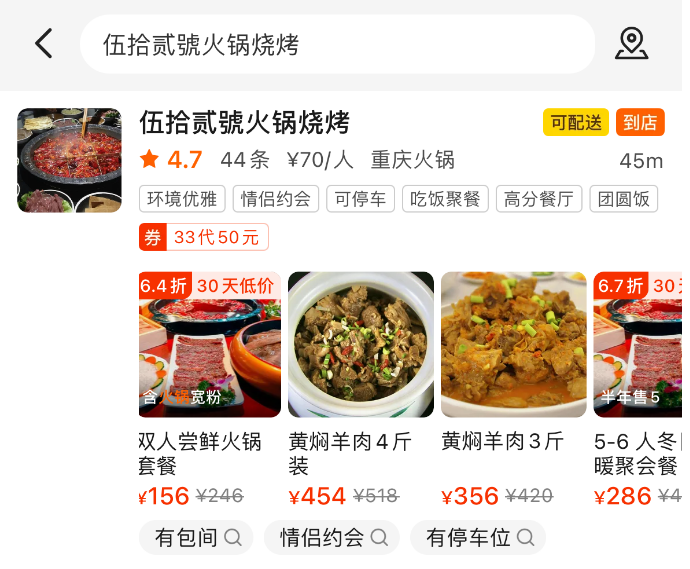Open the map location icon

(631, 44)
